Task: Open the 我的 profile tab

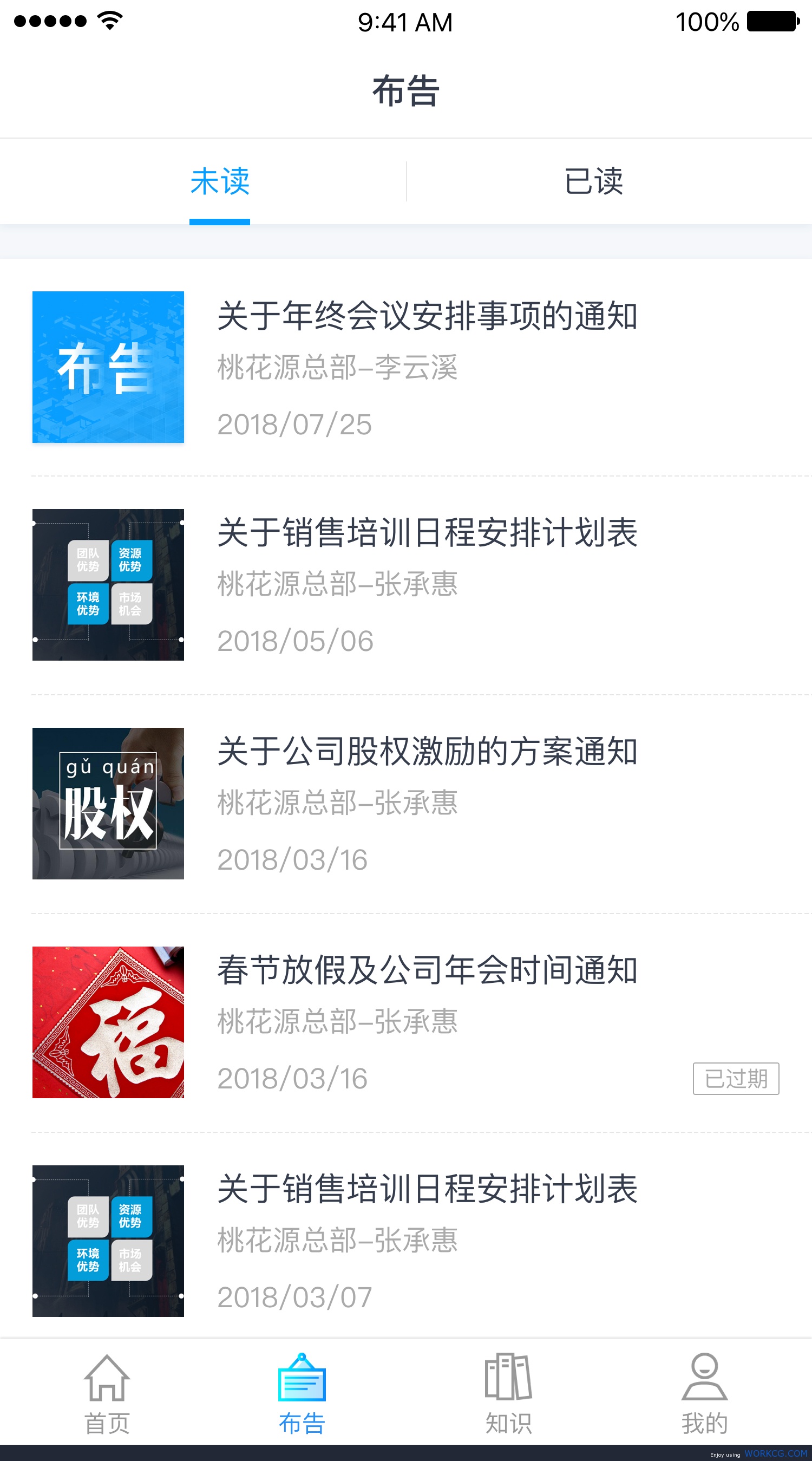Action: tap(704, 1394)
